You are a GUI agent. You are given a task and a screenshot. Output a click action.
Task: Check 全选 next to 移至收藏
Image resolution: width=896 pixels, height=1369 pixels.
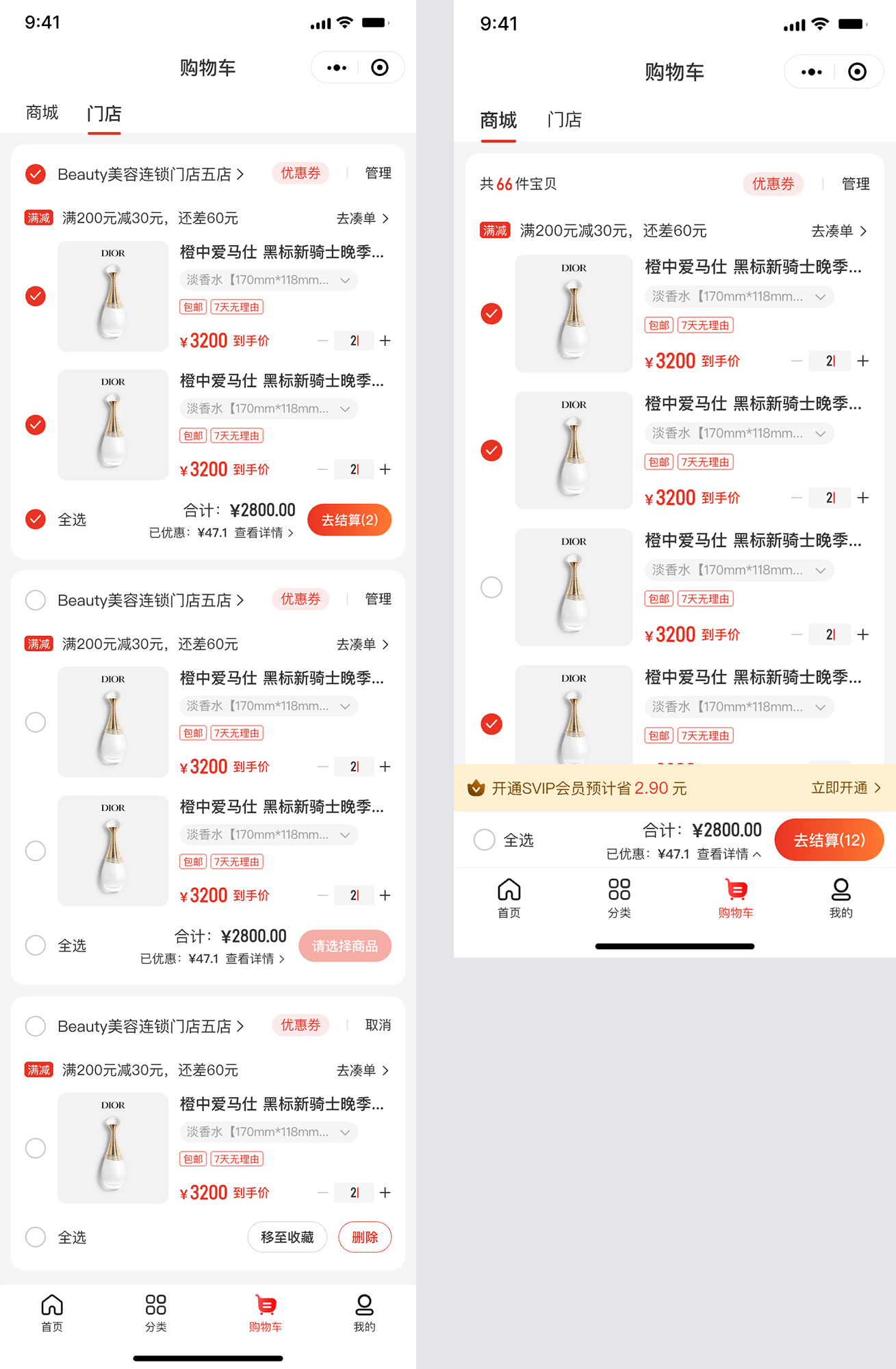(x=36, y=1237)
